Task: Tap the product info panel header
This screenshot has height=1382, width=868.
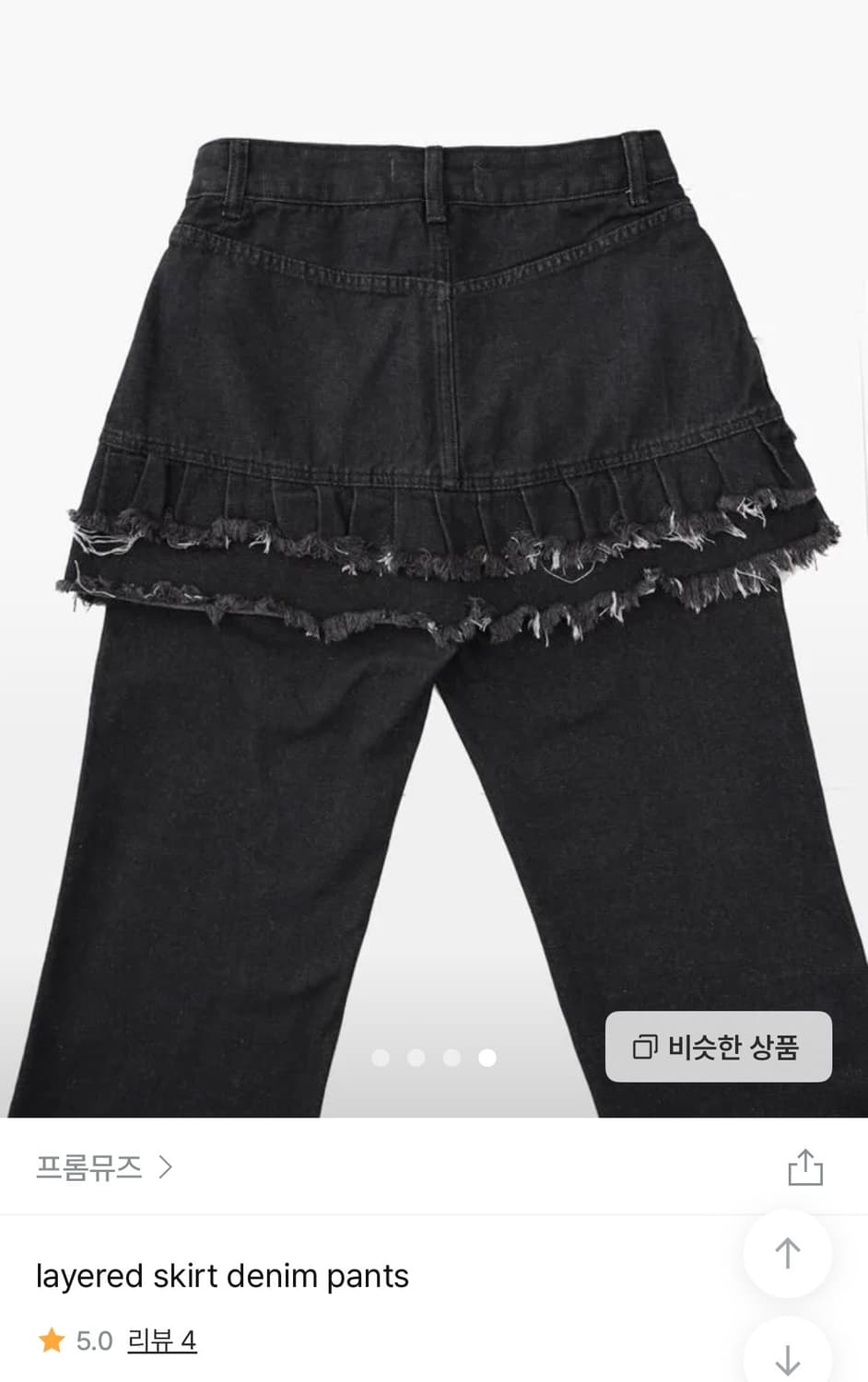Action: (434, 1167)
